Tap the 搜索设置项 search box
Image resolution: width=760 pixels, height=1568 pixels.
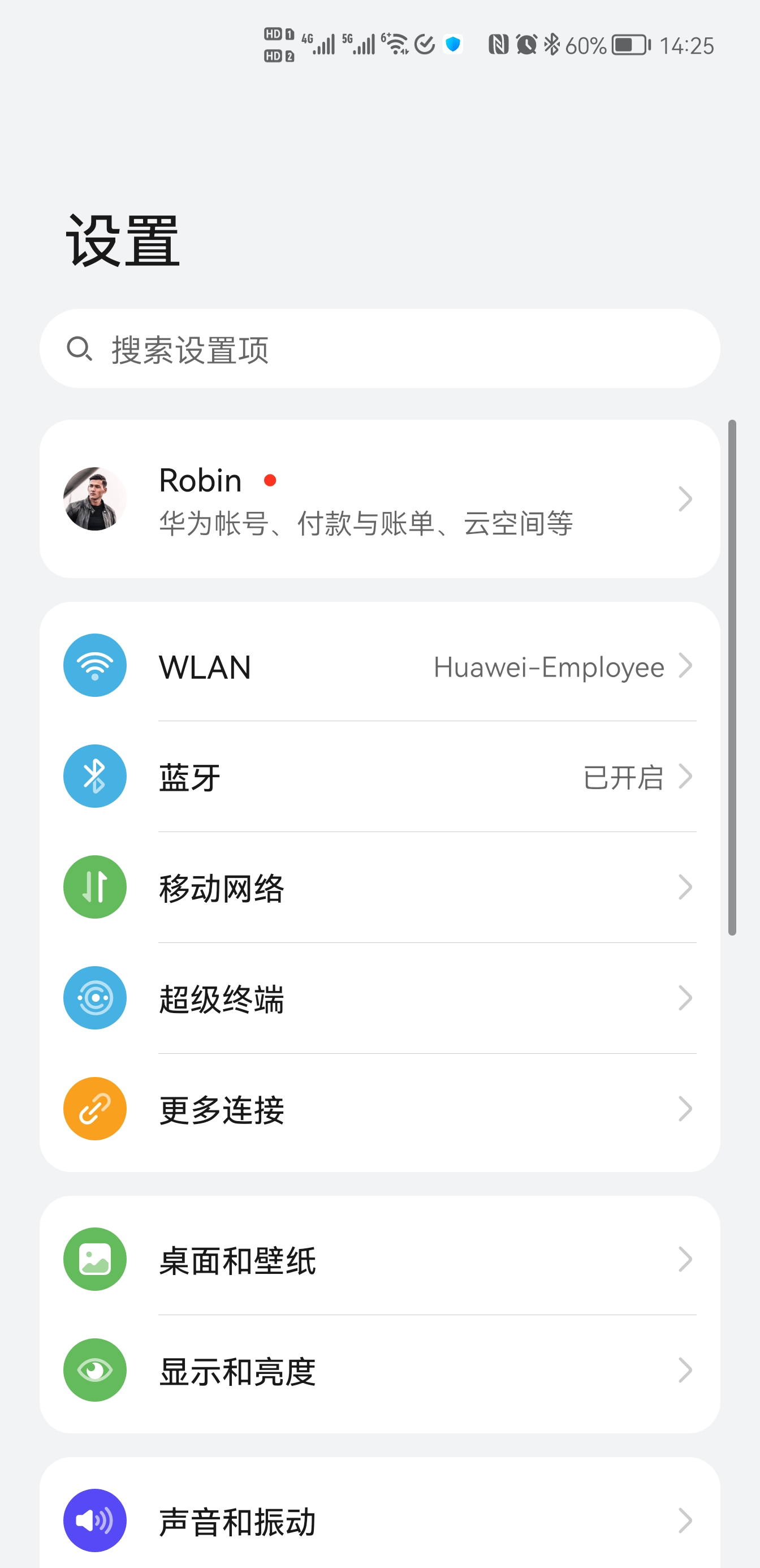pos(379,349)
